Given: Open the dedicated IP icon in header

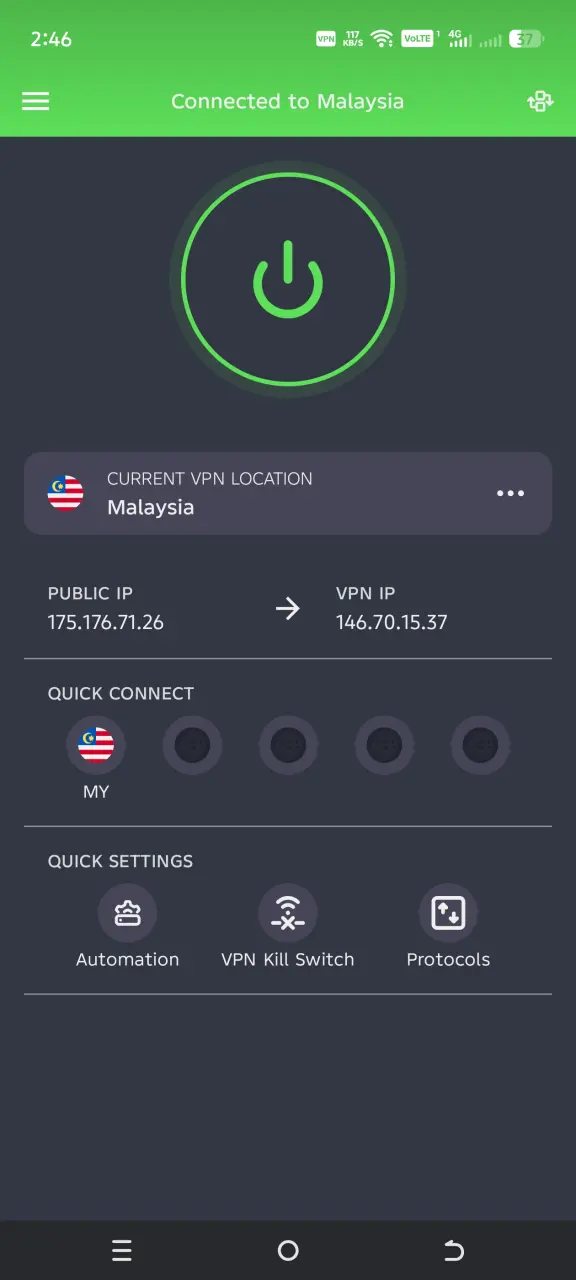Looking at the screenshot, I should tap(540, 101).
